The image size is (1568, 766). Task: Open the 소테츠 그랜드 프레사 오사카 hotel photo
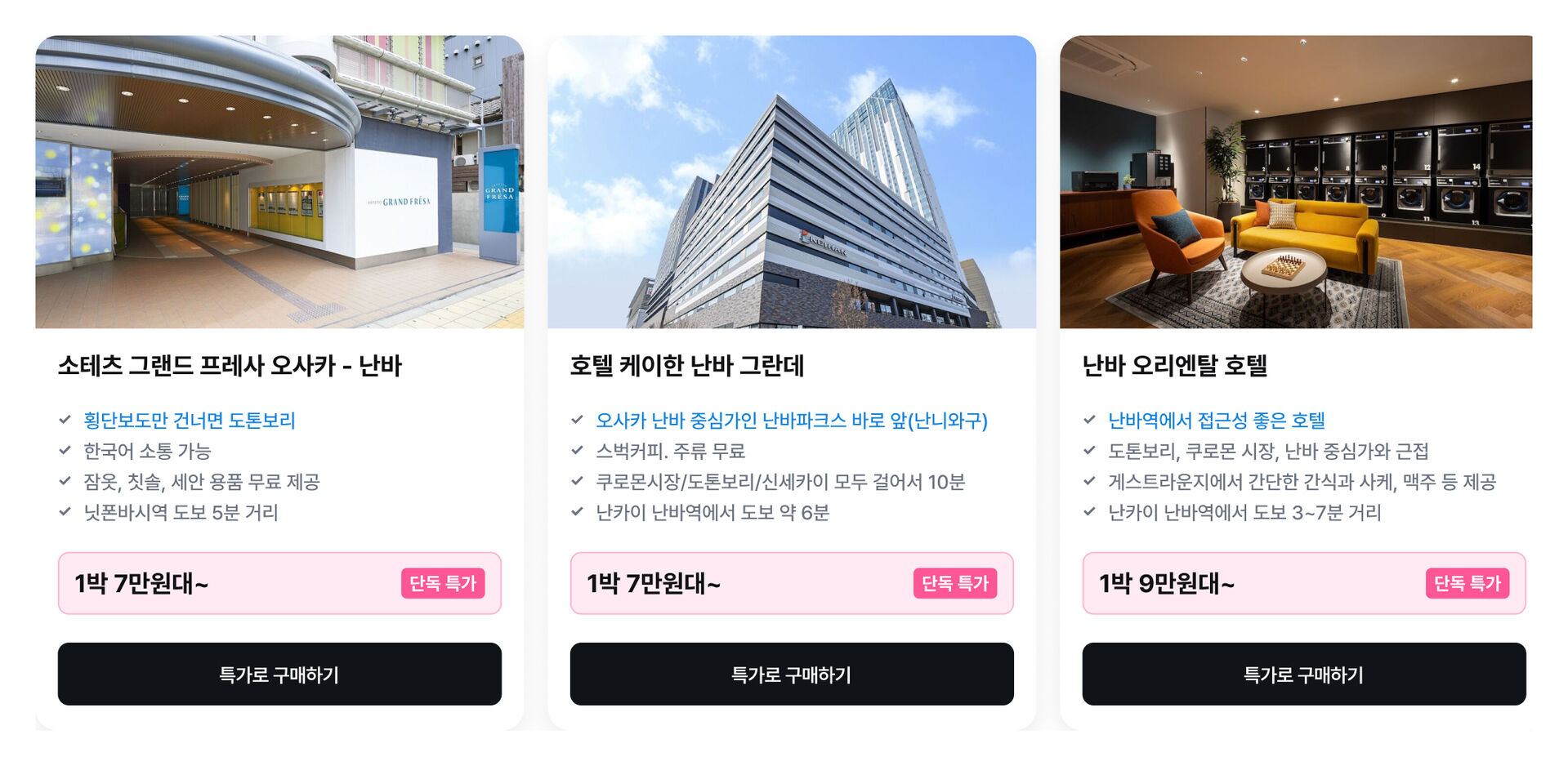279,182
